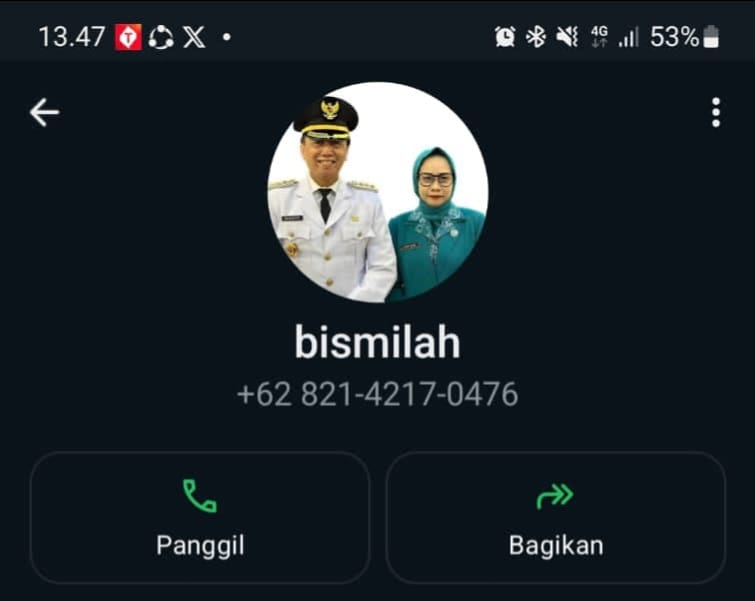View bismilah's profile photo
The width and height of the screenshot is (755, 601).
tap(377, 192)
